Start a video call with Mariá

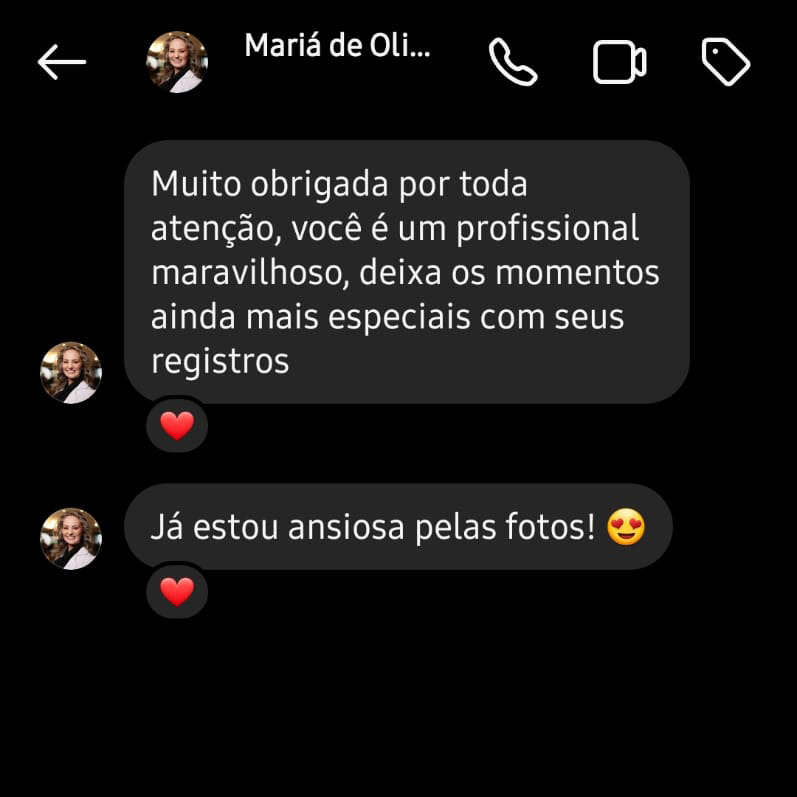coord(619,63)
